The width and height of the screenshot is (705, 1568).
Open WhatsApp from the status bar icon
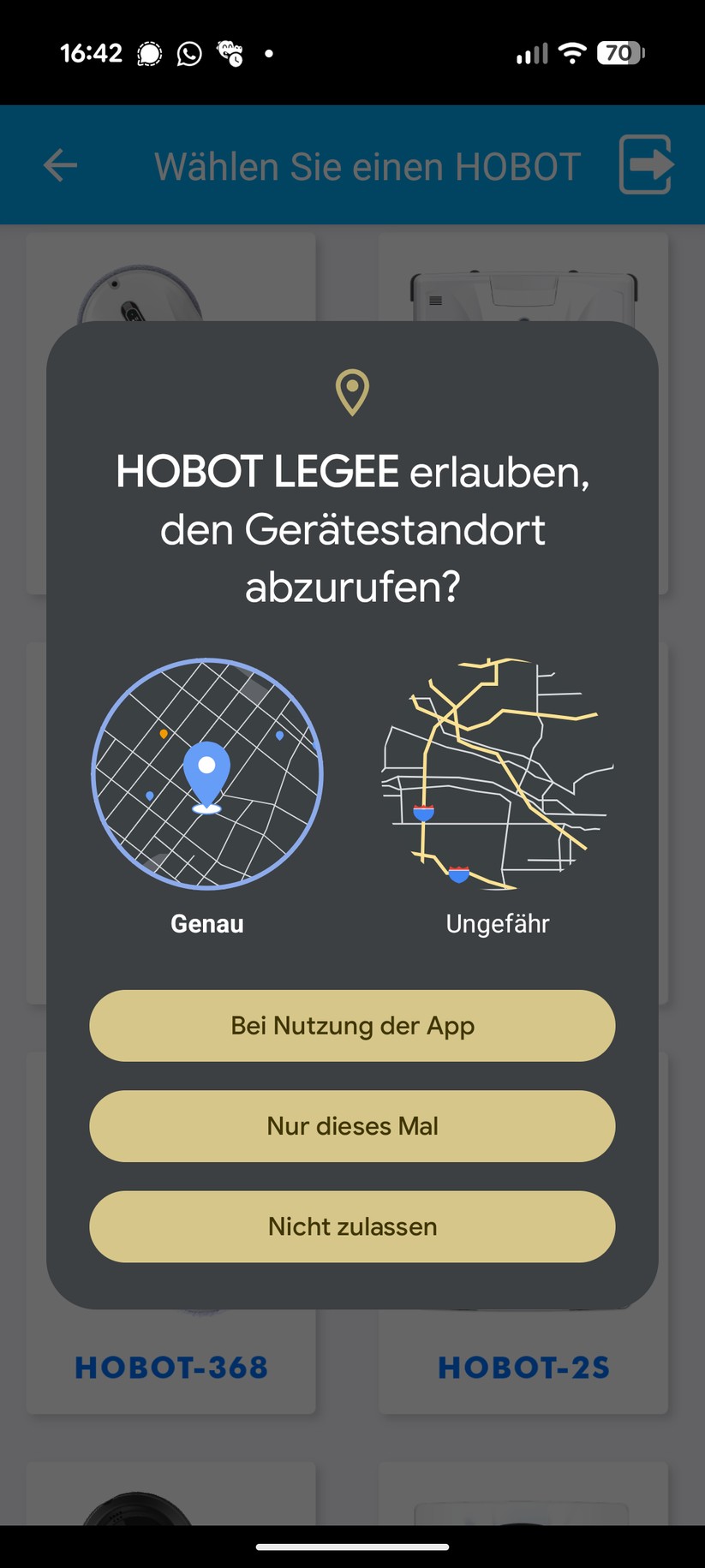[x=189, y=52]
